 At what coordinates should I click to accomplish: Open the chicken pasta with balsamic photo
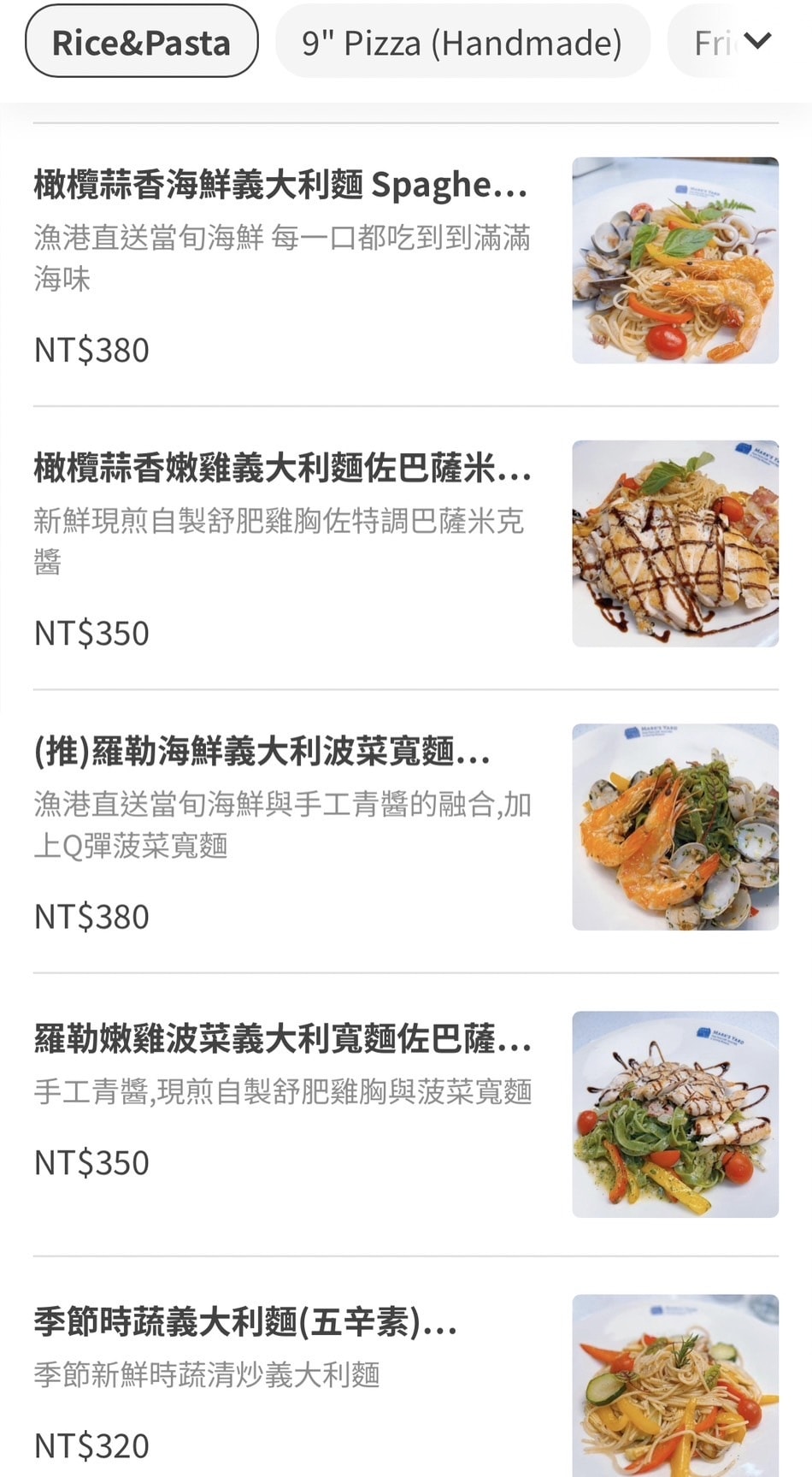point(674,545)
